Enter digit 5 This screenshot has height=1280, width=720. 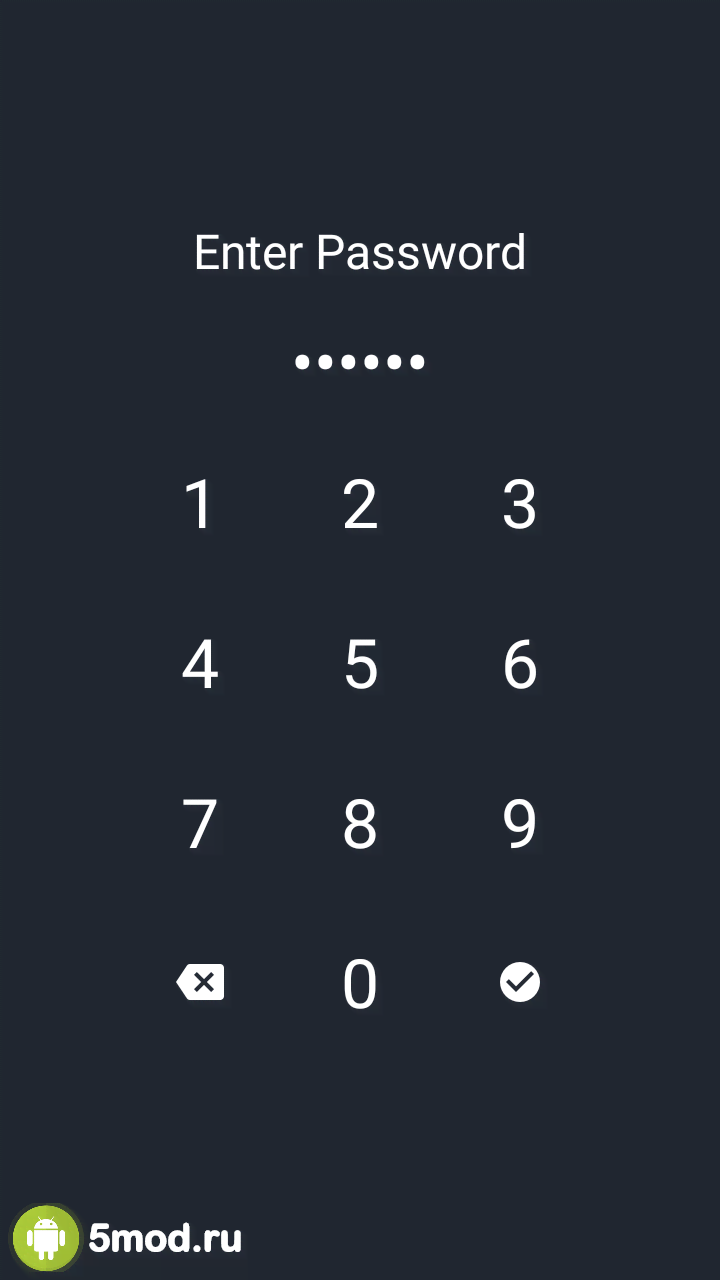[x=360, y=664]
